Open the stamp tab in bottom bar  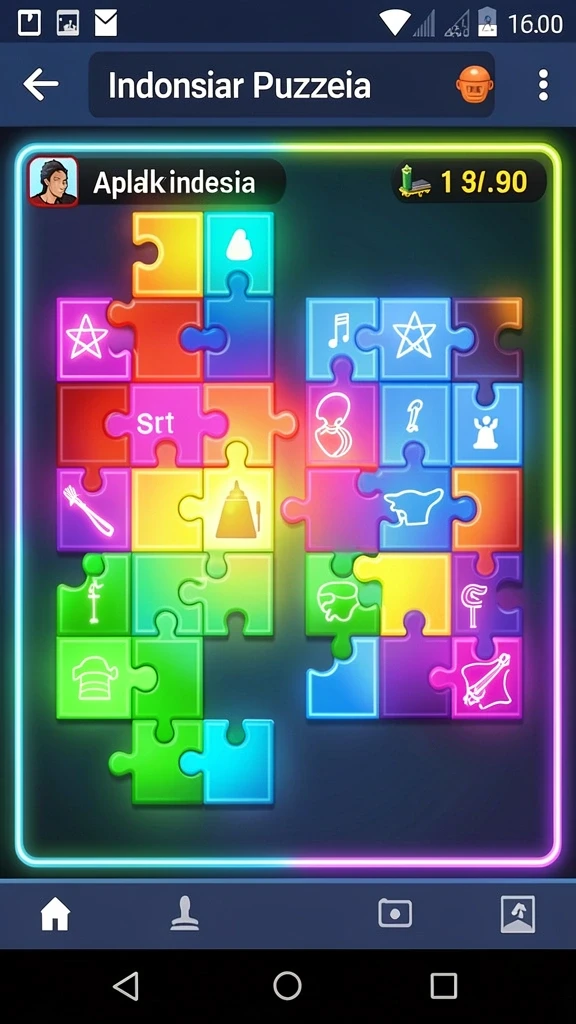(185, 913)
